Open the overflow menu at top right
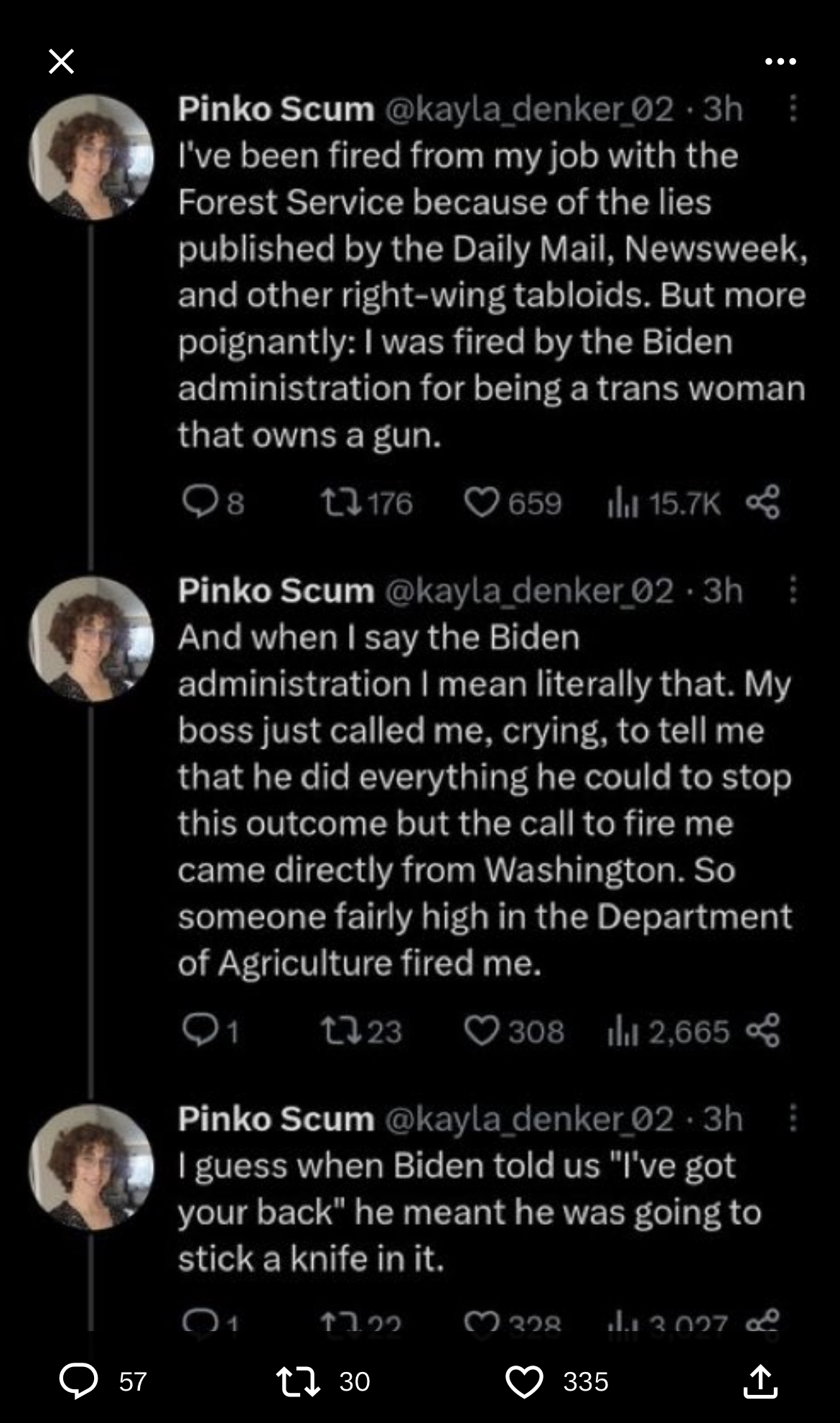The height and width of the screenshot is (1423, 840). (780, 62)
